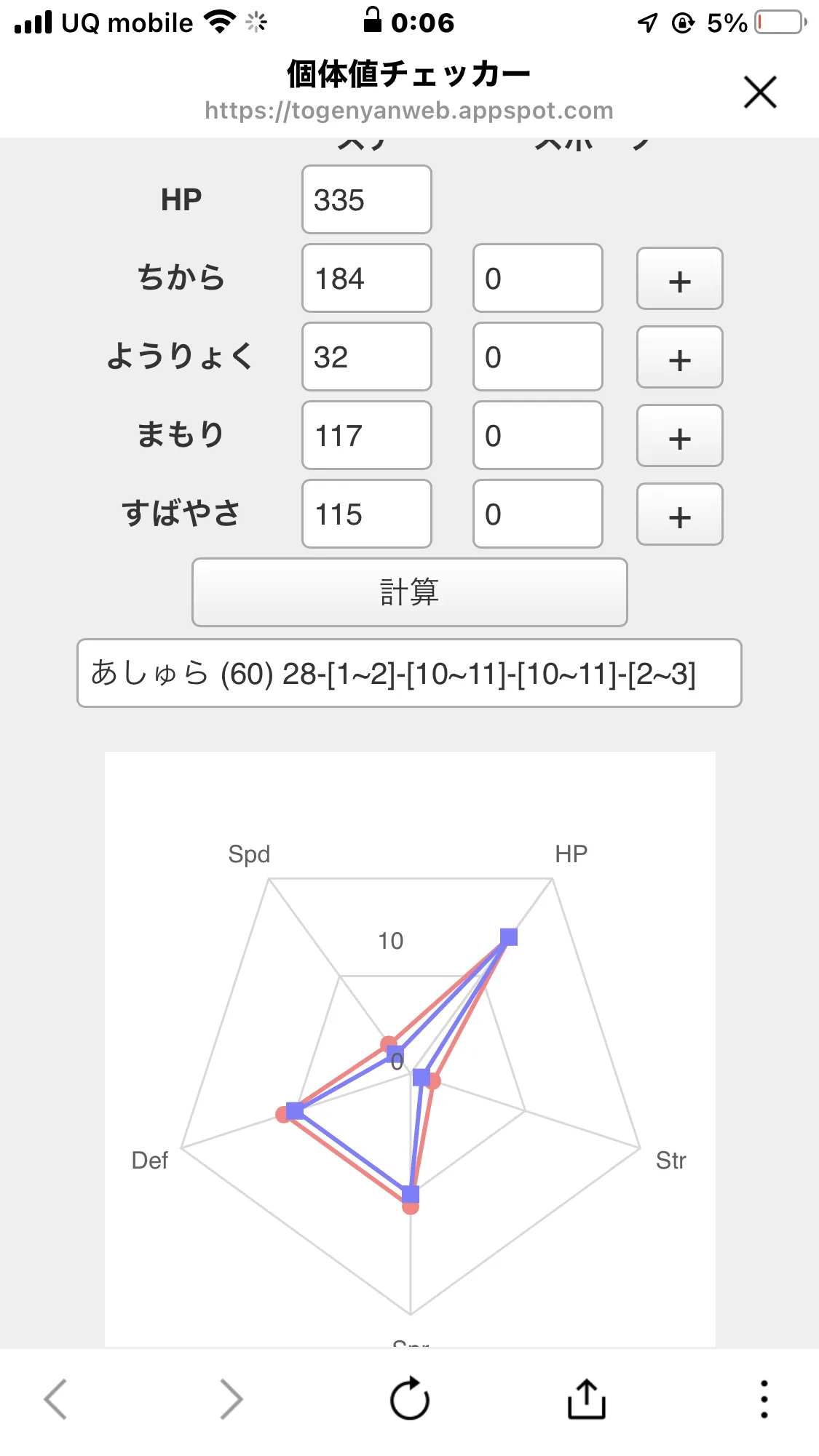Edit the ちから bonus field showing 0
Screen dimensions: 819x1456
click(538, 278)
